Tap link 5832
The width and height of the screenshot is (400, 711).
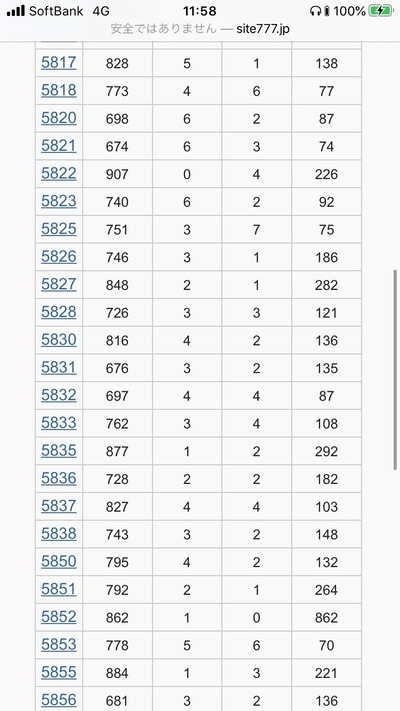click(x=59, y=395)
